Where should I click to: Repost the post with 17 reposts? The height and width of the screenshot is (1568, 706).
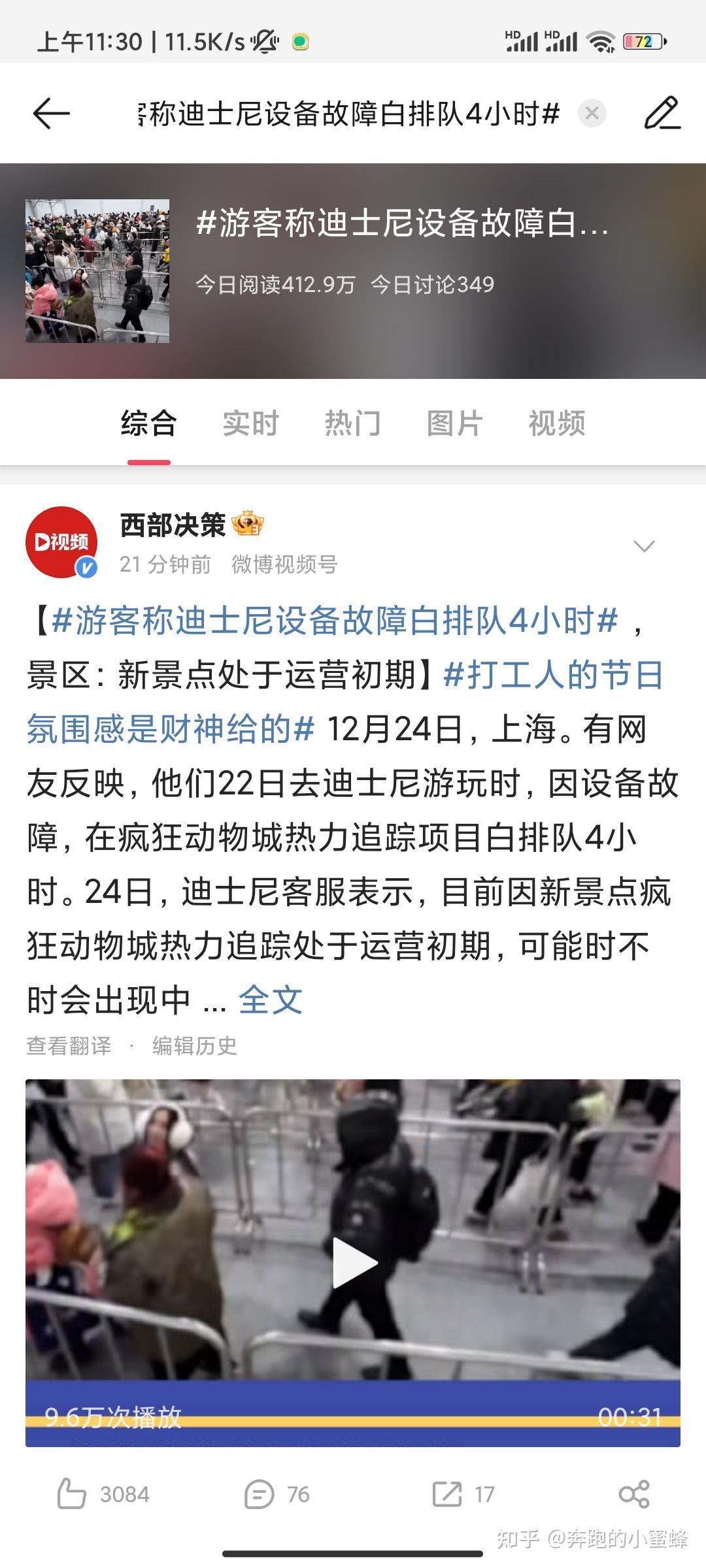click(463, 1494)
